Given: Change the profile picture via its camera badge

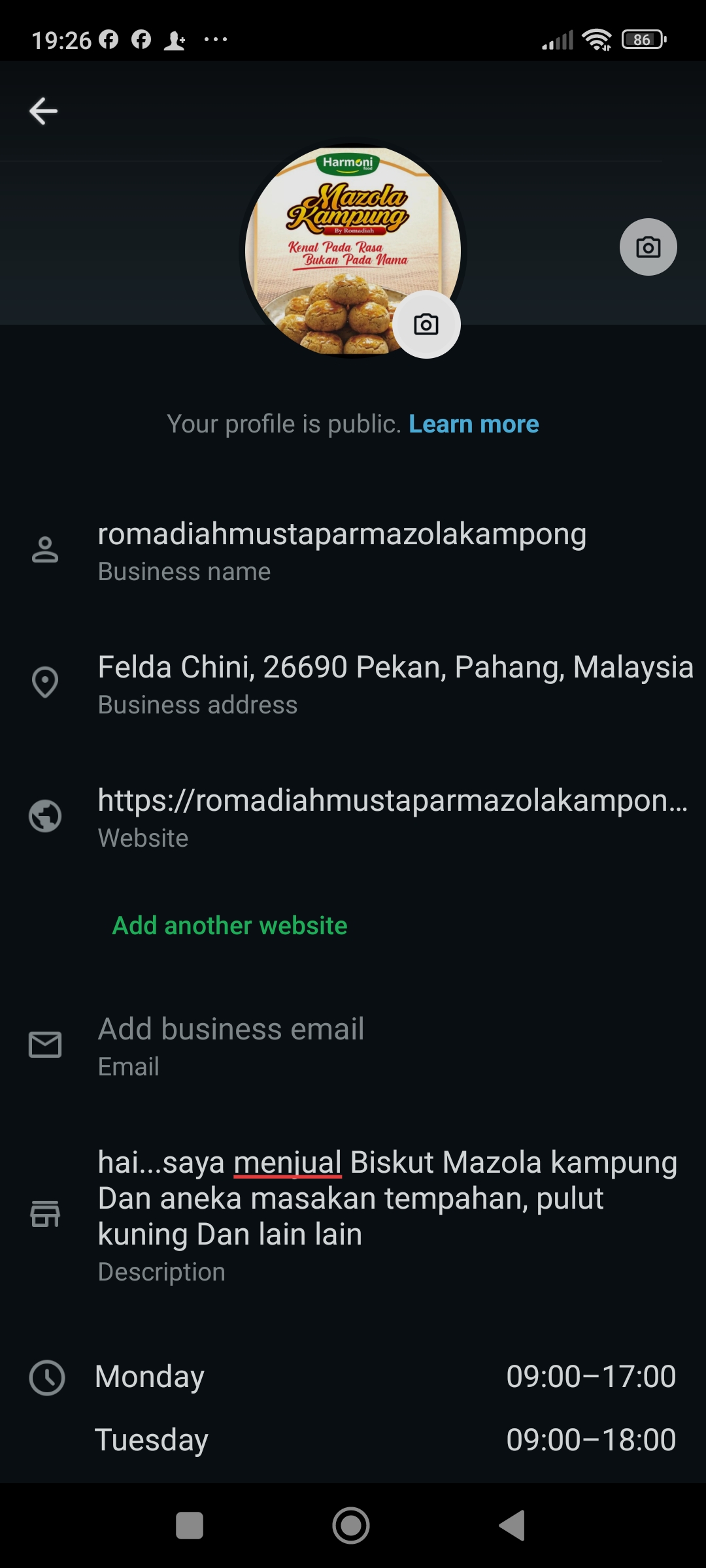Looking at the screenshot, I should [426, 325].
